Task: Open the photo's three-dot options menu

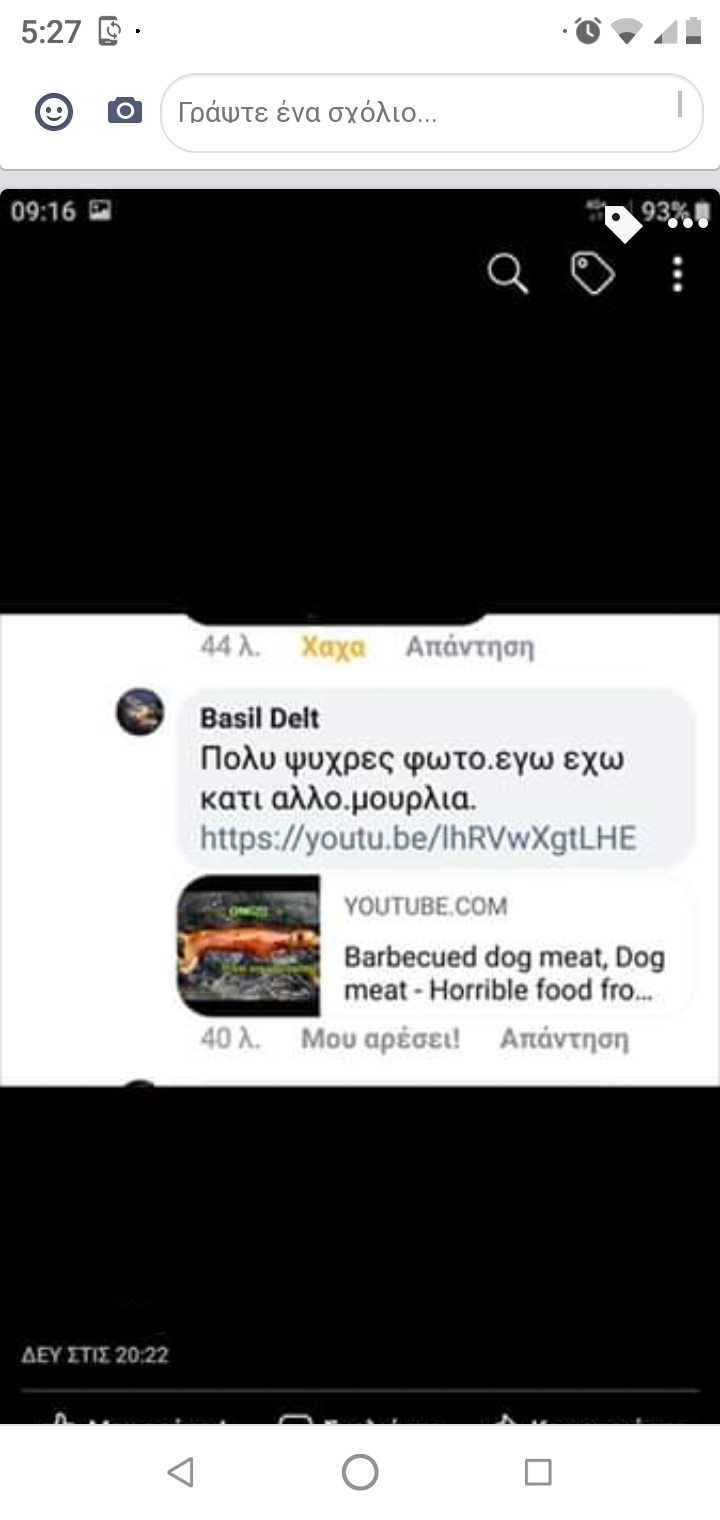Action: coord(688,223)
